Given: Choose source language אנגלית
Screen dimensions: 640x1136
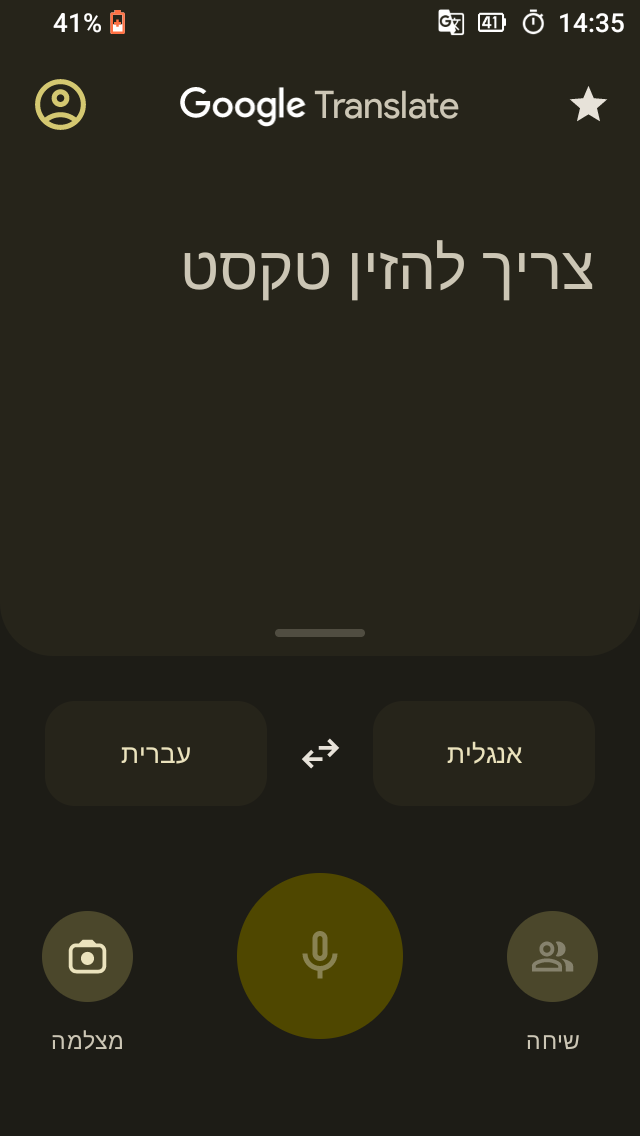Looking at the screenshot, I should (483, 753).
